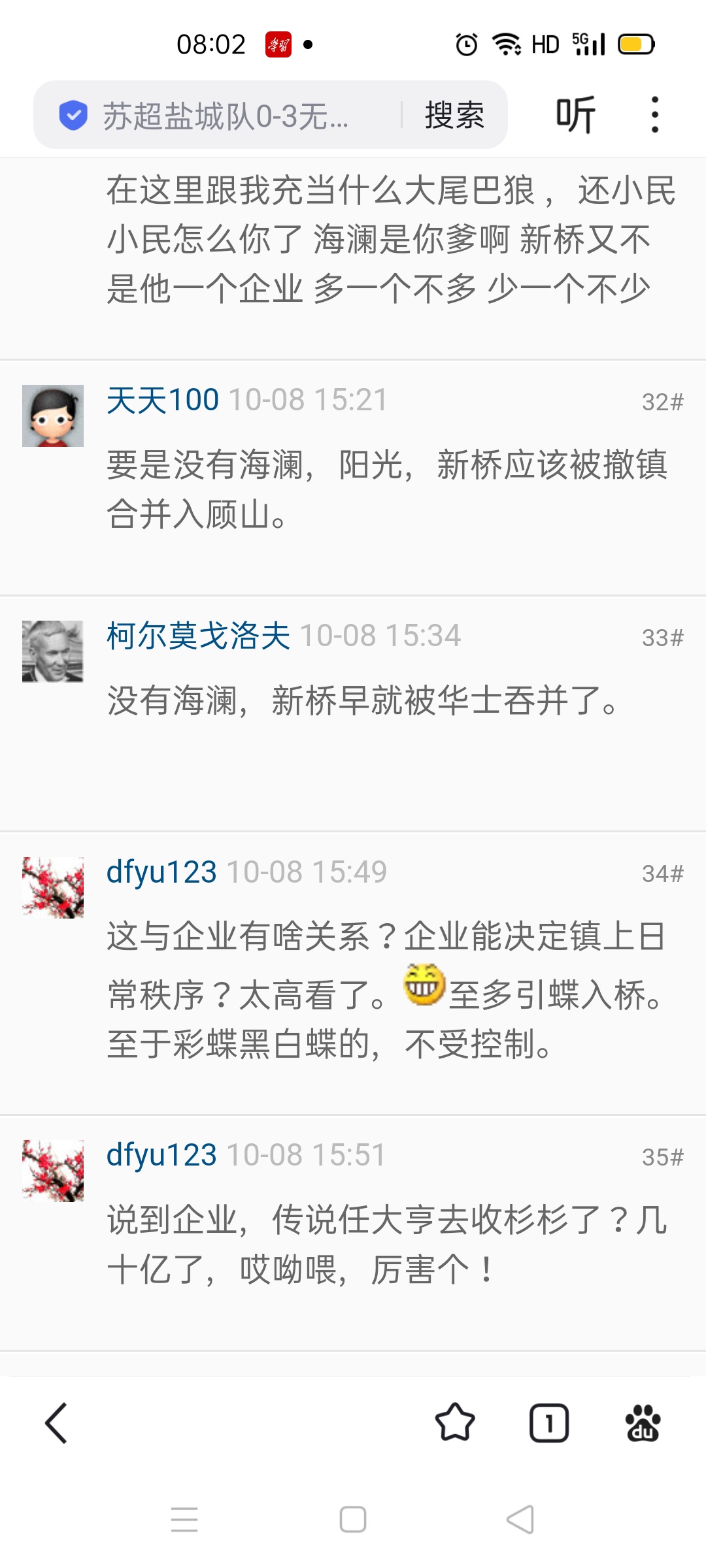
Task: Tap the 搜索 button in the address bar
Action: click(x=454, y=116)
